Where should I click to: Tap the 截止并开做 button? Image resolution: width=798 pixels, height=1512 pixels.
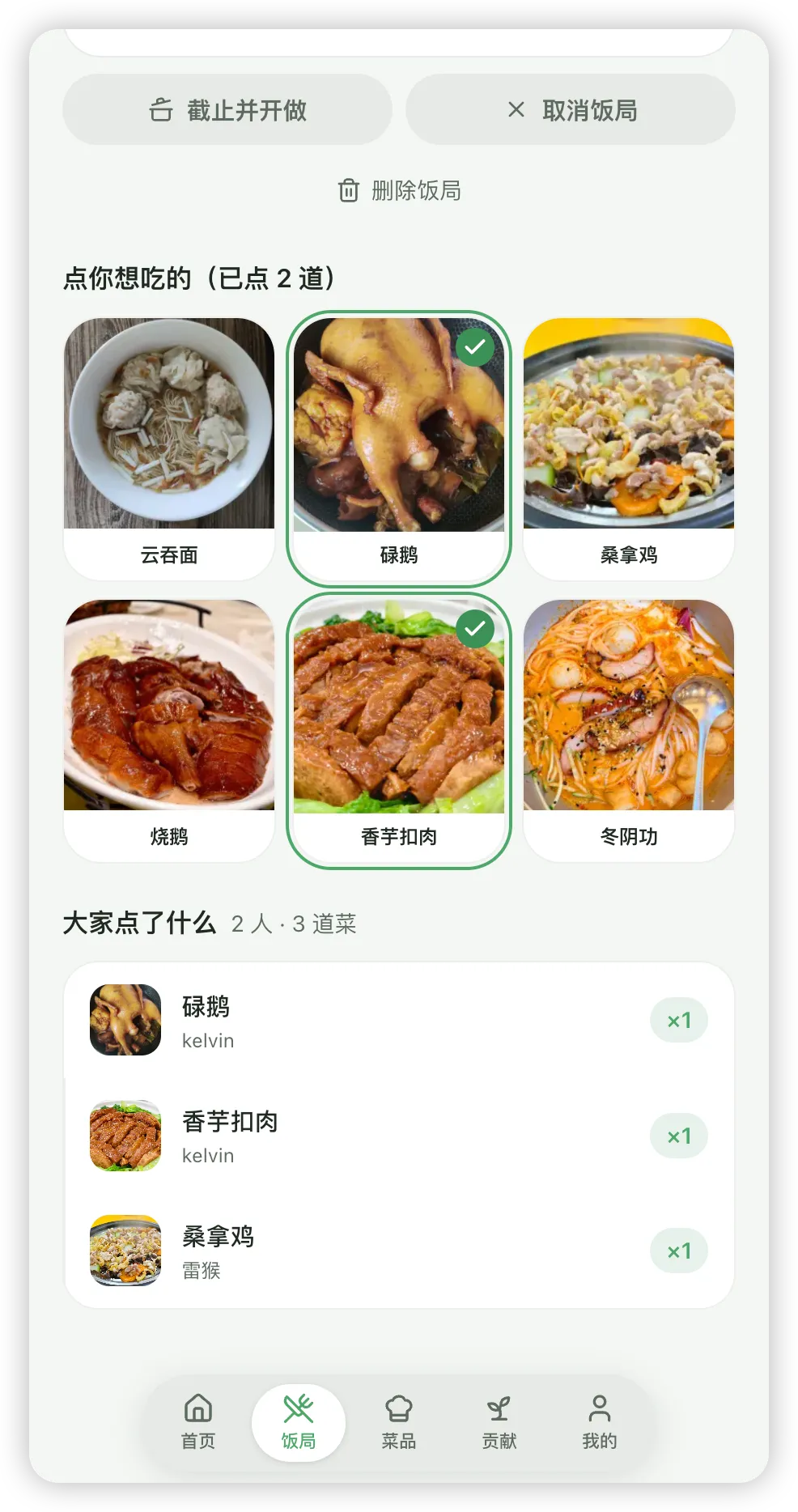tap(227, 109)
